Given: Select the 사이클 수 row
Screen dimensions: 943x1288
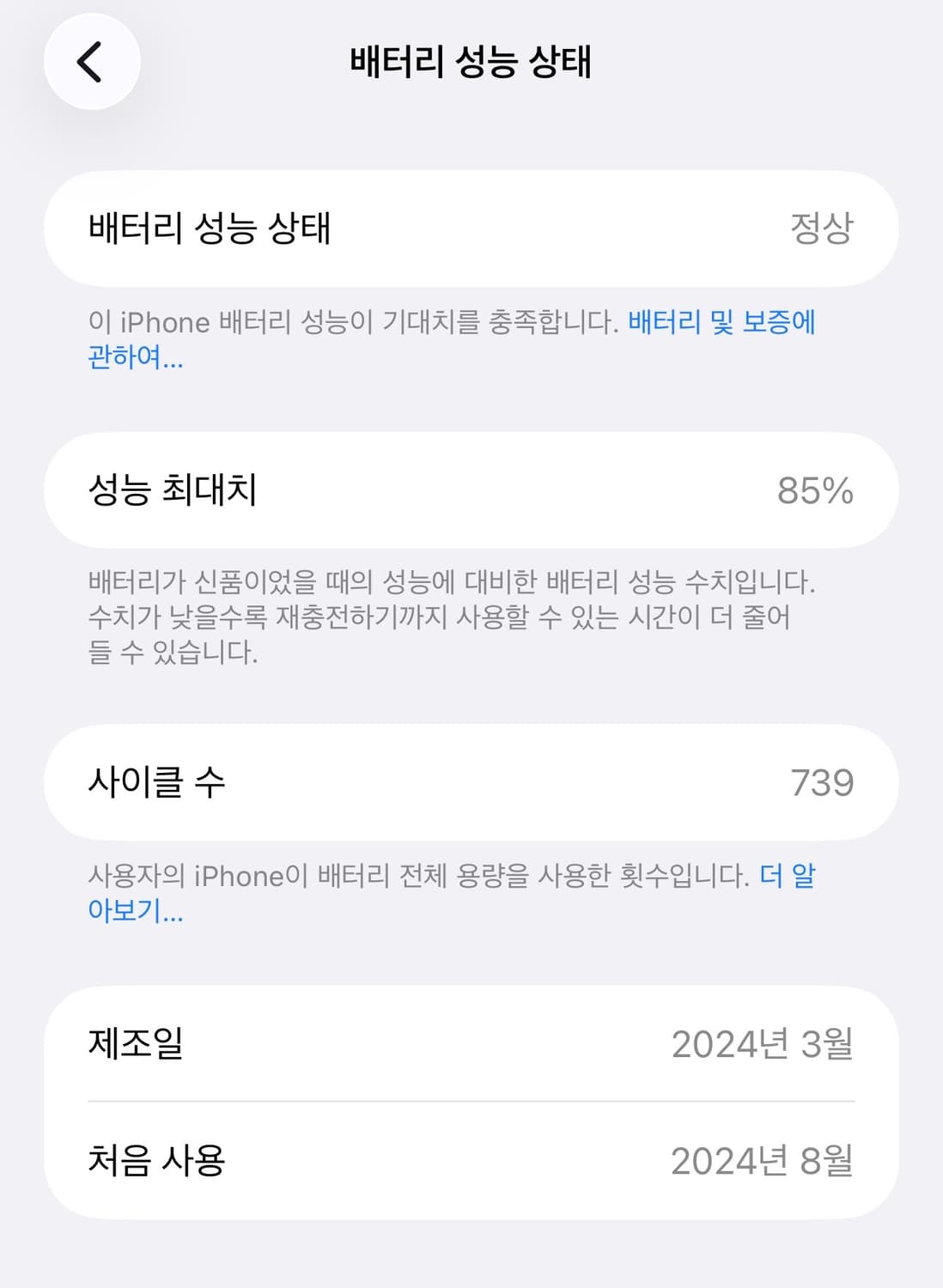Looking at the screenshot, I should click(x=471, y=782).
